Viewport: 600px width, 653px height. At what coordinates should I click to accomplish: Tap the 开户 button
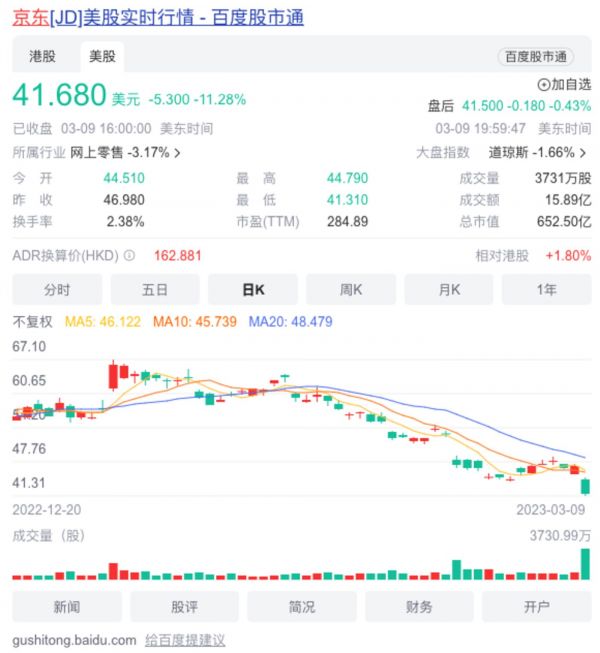click(536, 607)
